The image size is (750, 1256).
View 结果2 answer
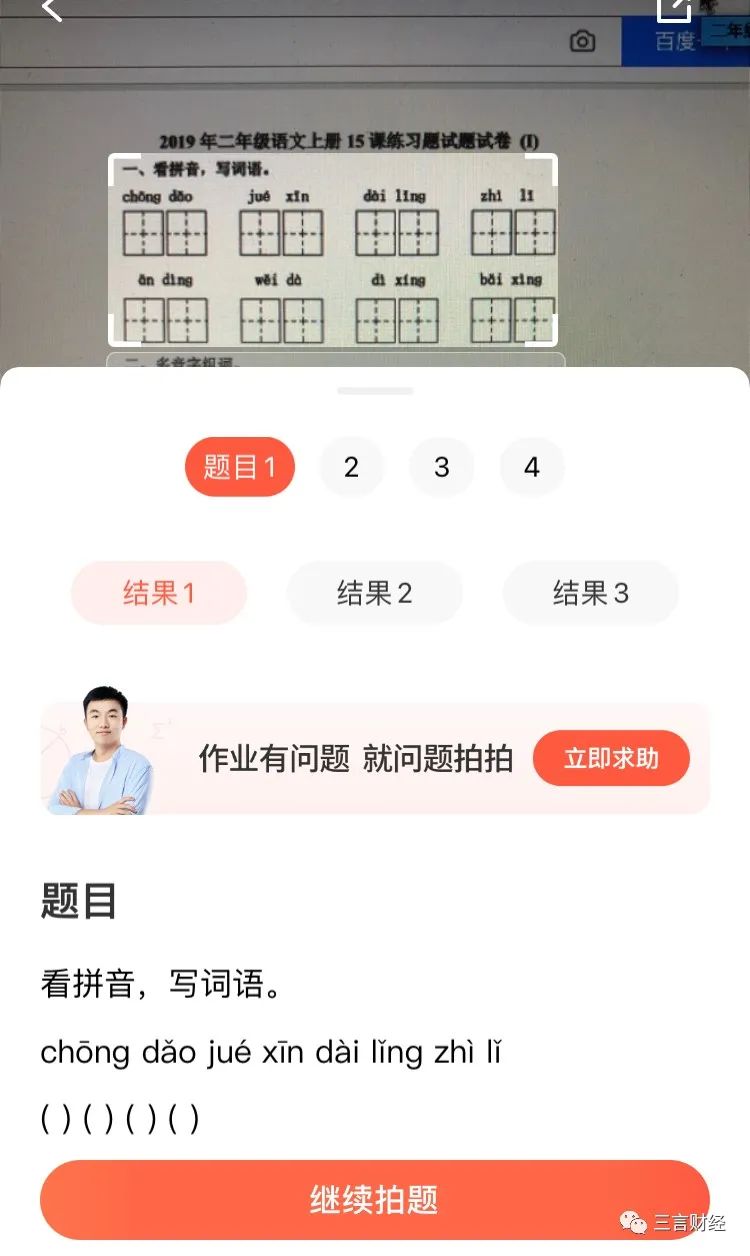click(x=374, y=593)
